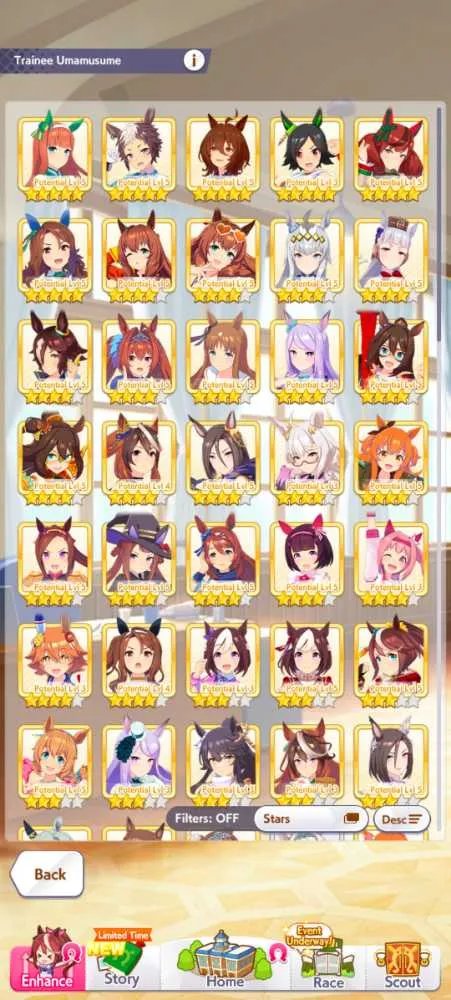Toggle the Desc sort order
The width and height of the screenshot is (451, 1000).
tap(402, 819)
